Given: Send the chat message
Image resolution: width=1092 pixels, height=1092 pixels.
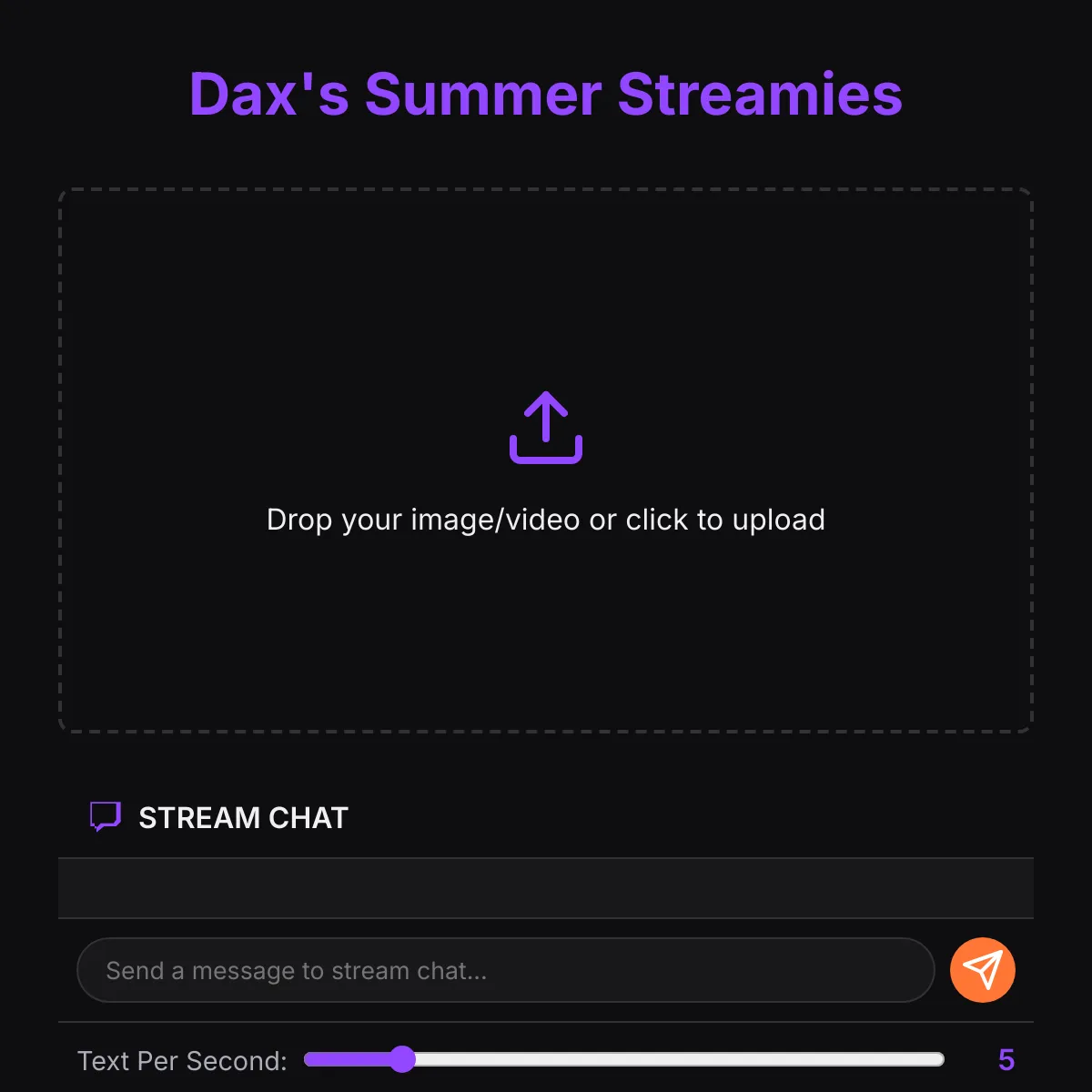Looking at the screenshot, I should click(982, 970).
